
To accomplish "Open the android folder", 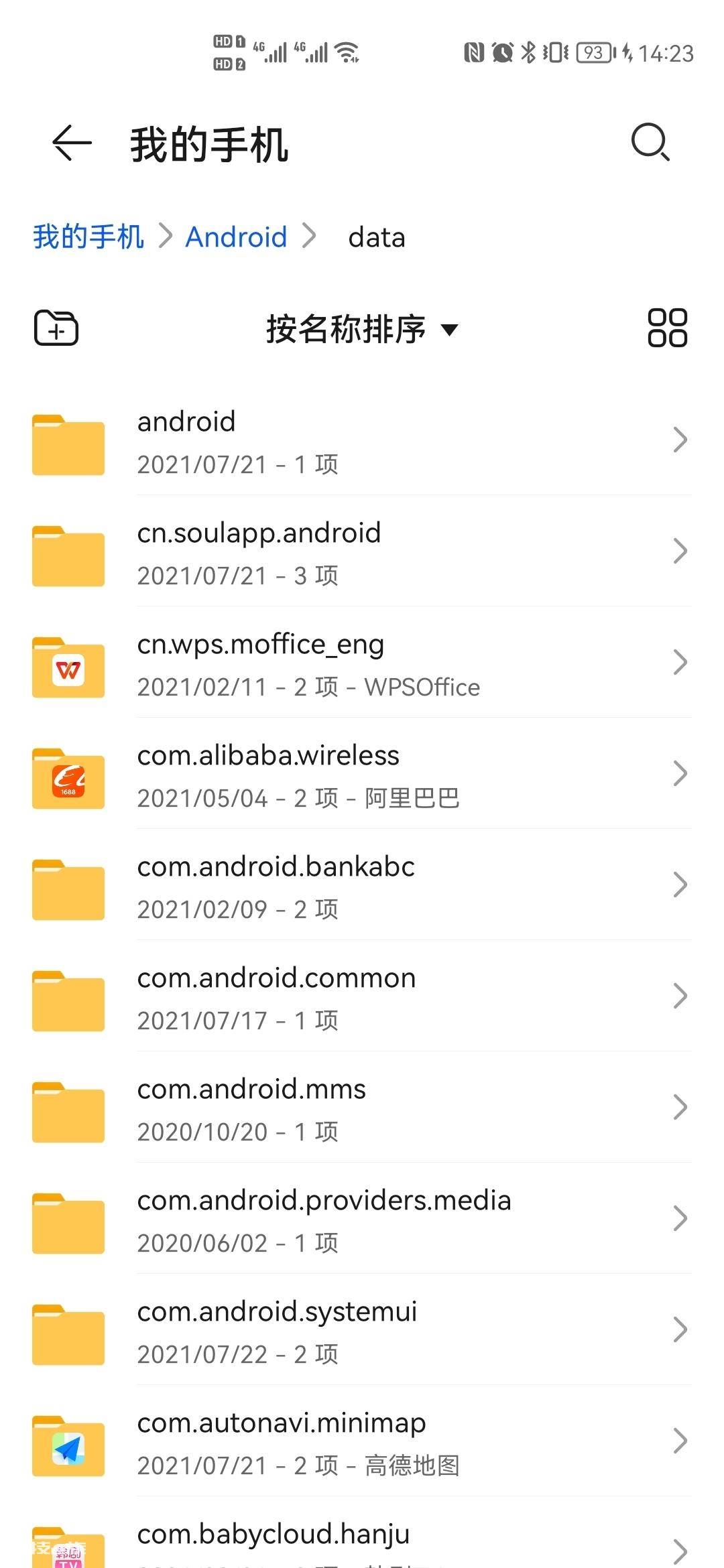I will 362,440.
